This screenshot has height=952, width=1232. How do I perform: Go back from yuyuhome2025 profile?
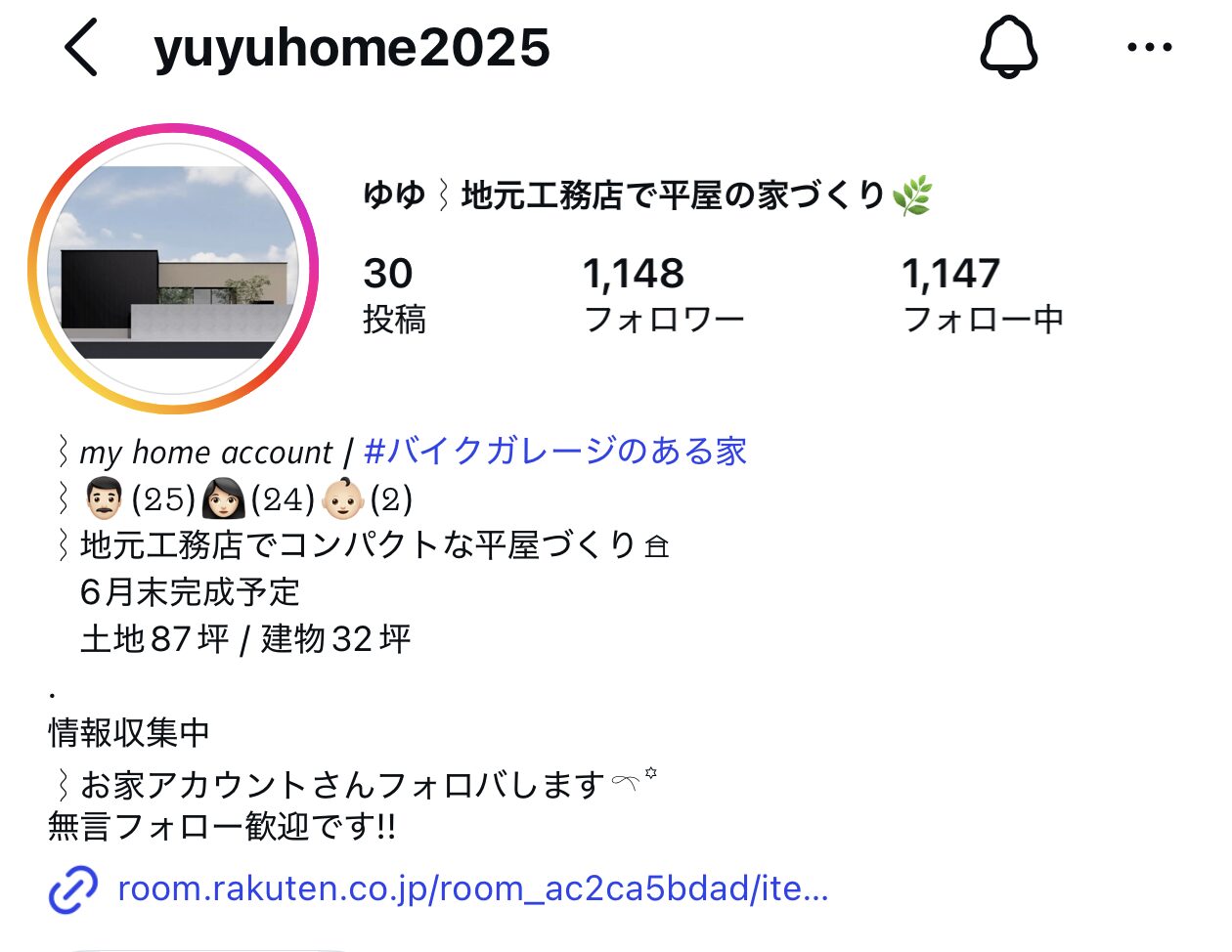coord(82,48)
